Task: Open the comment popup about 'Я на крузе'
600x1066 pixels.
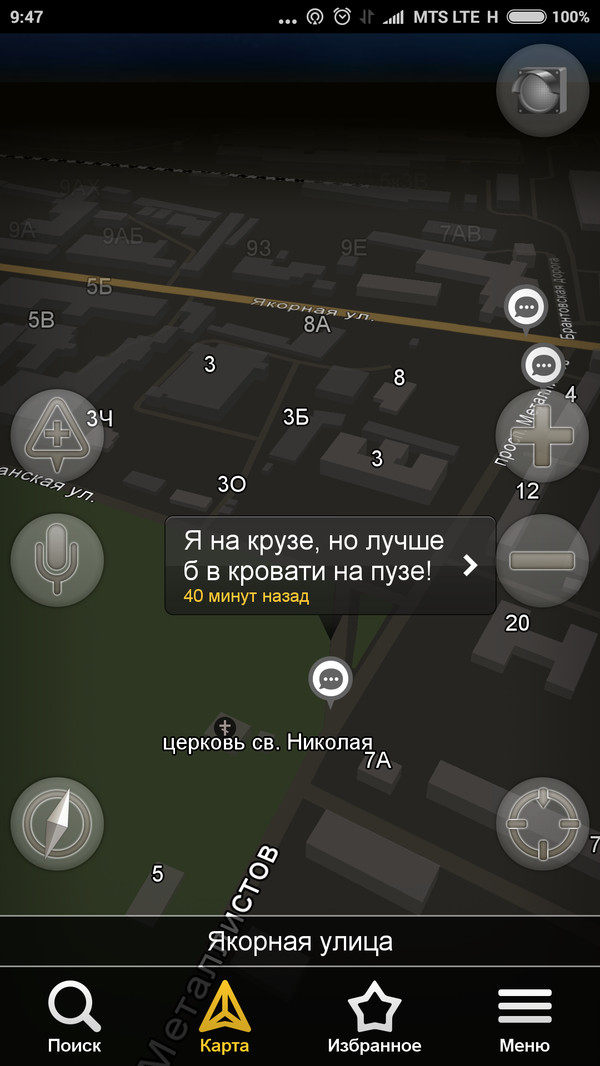Action: pos(330,565)
